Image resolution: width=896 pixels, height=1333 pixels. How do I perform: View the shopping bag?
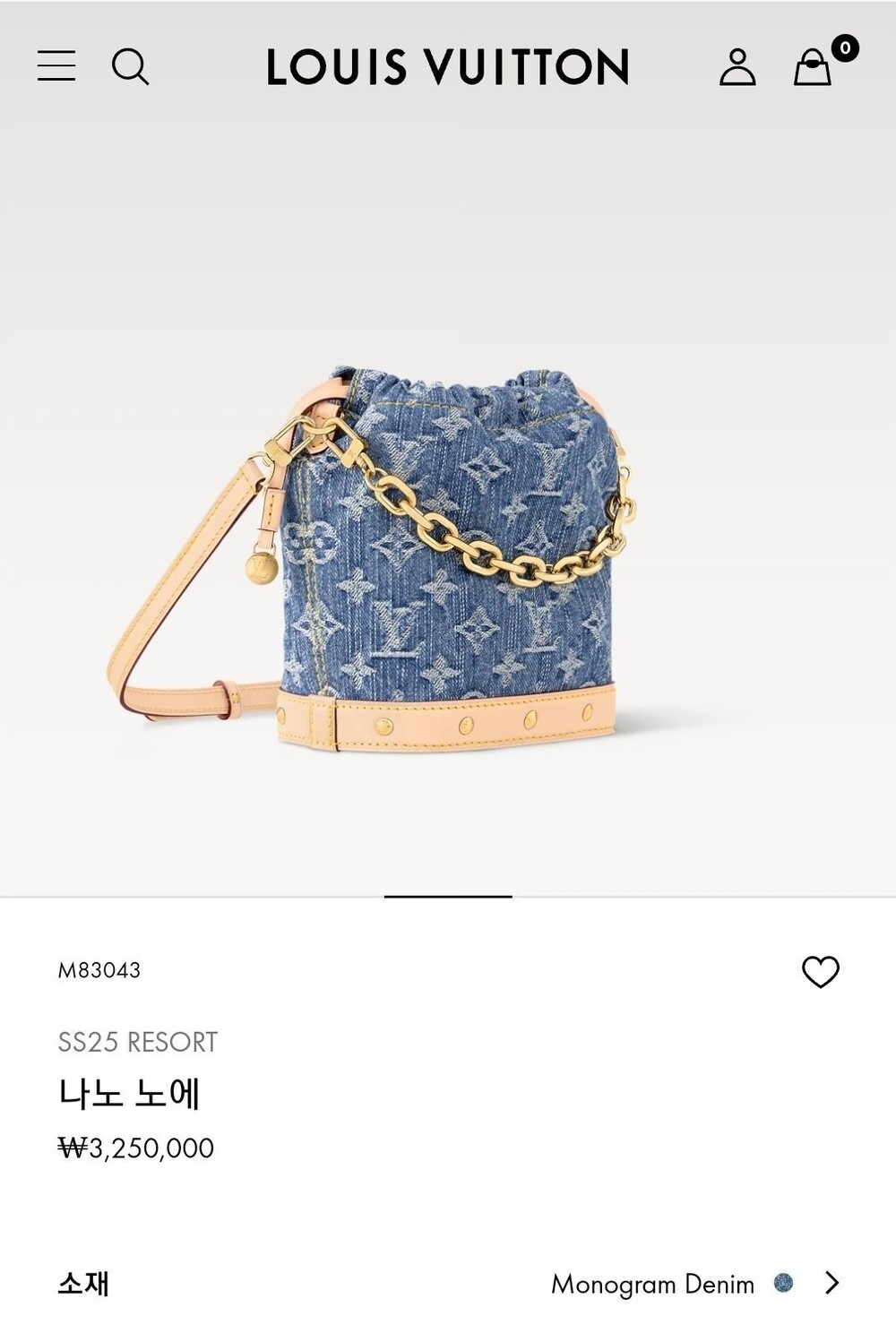click(x=813, y=67)
